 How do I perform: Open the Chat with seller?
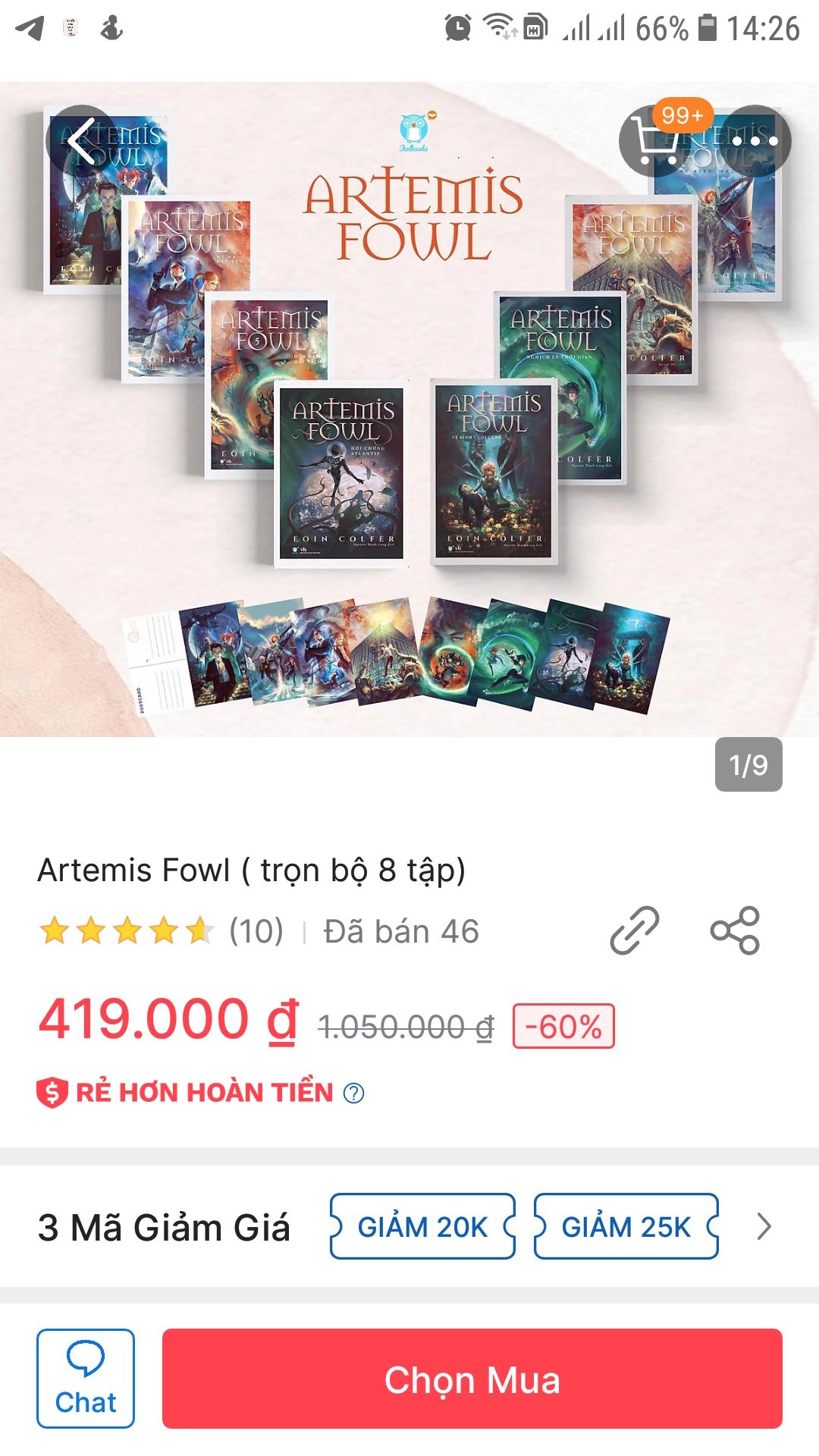(86, 1379)
